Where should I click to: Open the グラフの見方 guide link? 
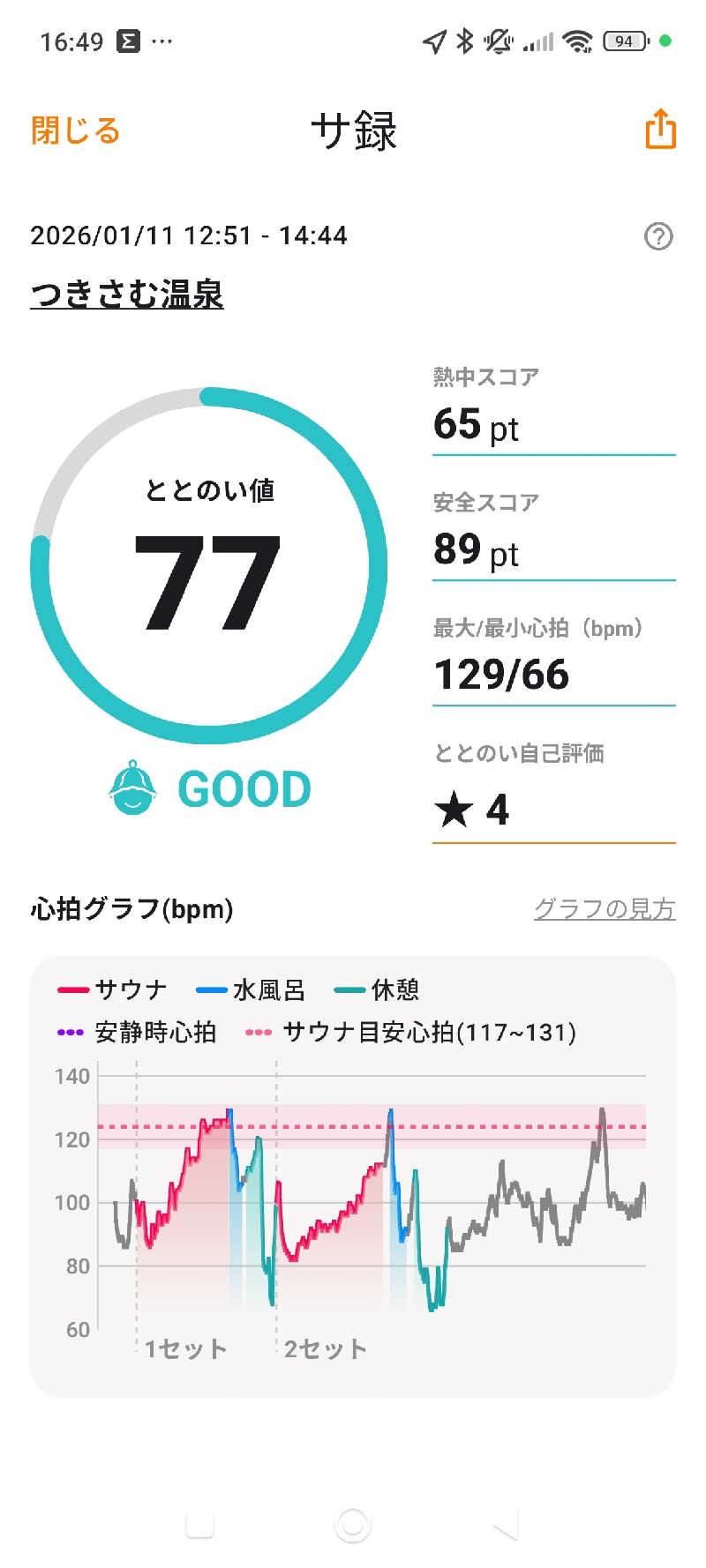click(605, 908)
